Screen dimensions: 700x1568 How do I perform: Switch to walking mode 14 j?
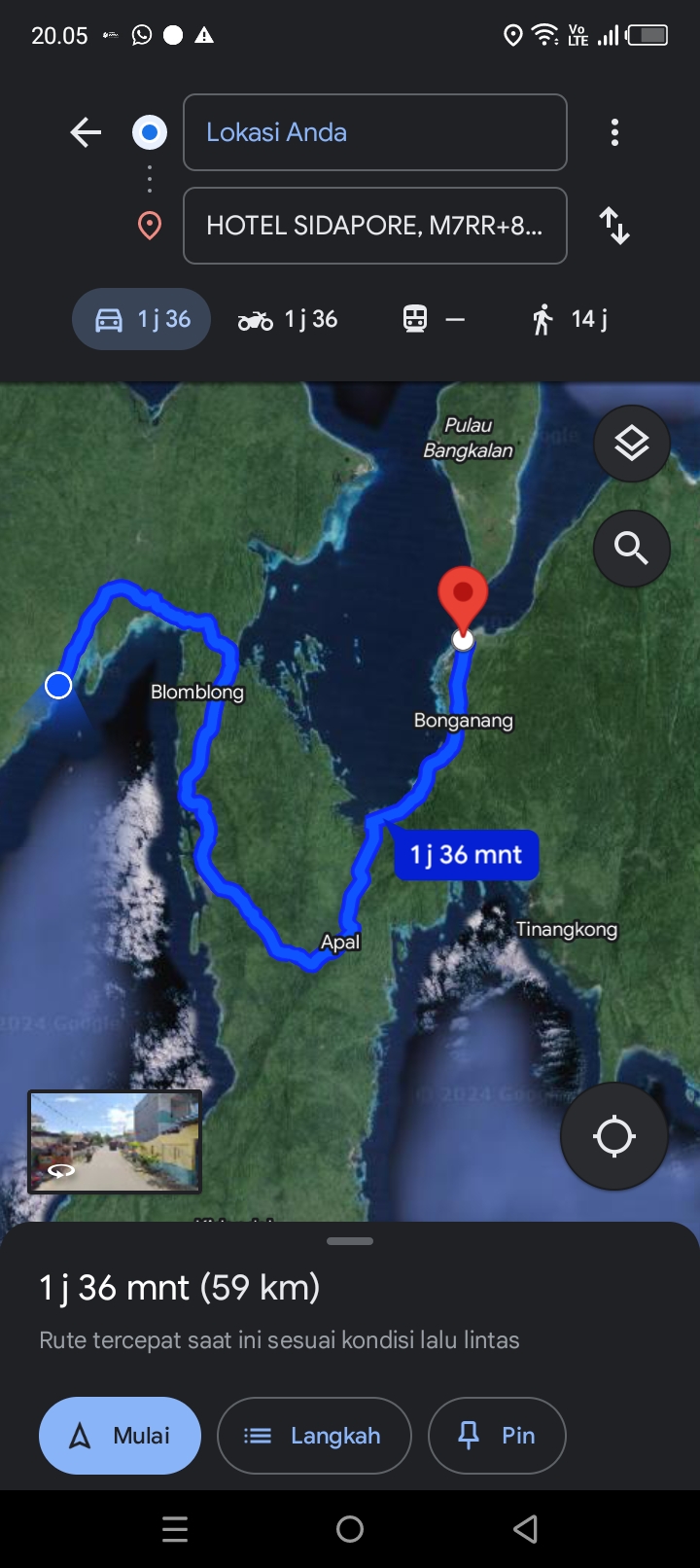pos(570,319)
